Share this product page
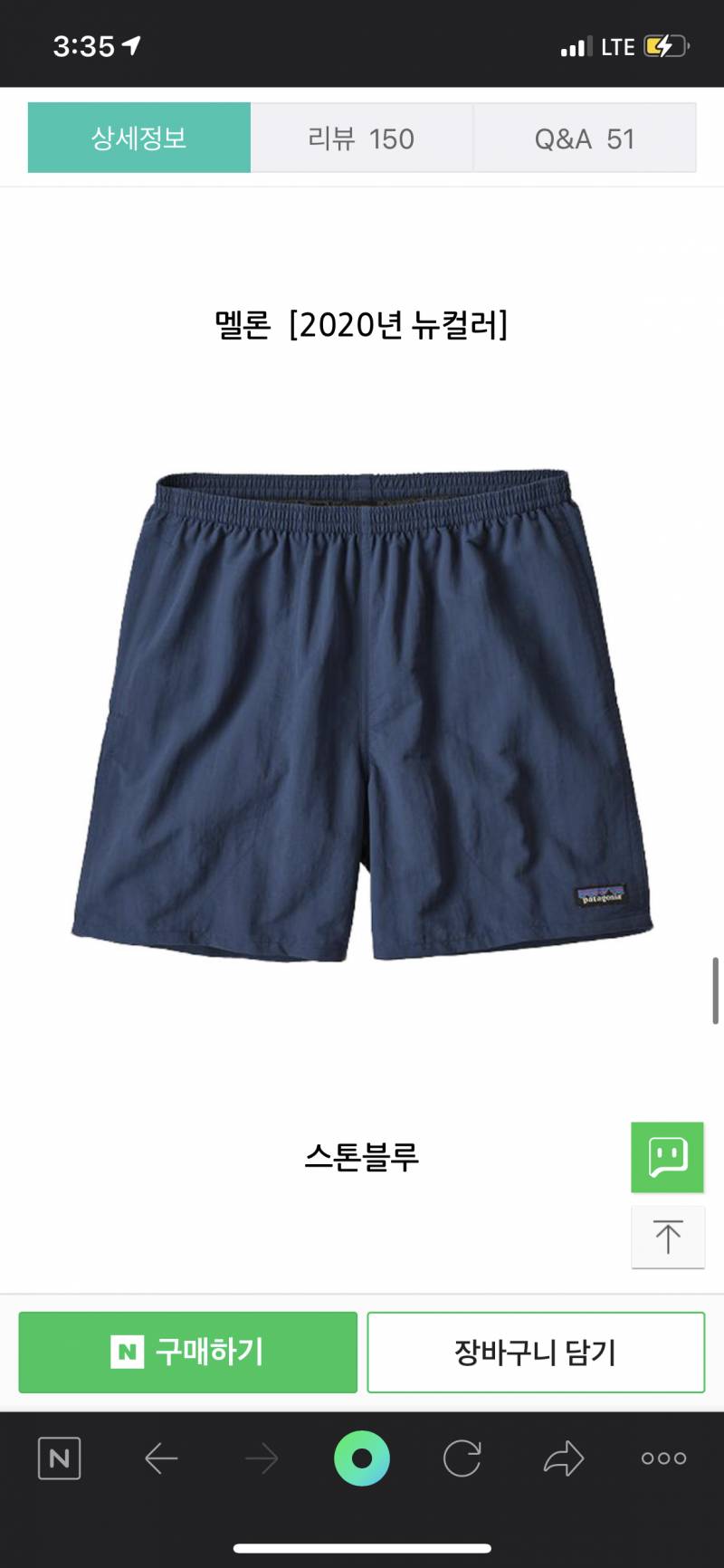The image size is (724, 1568). coord(563,1458)
